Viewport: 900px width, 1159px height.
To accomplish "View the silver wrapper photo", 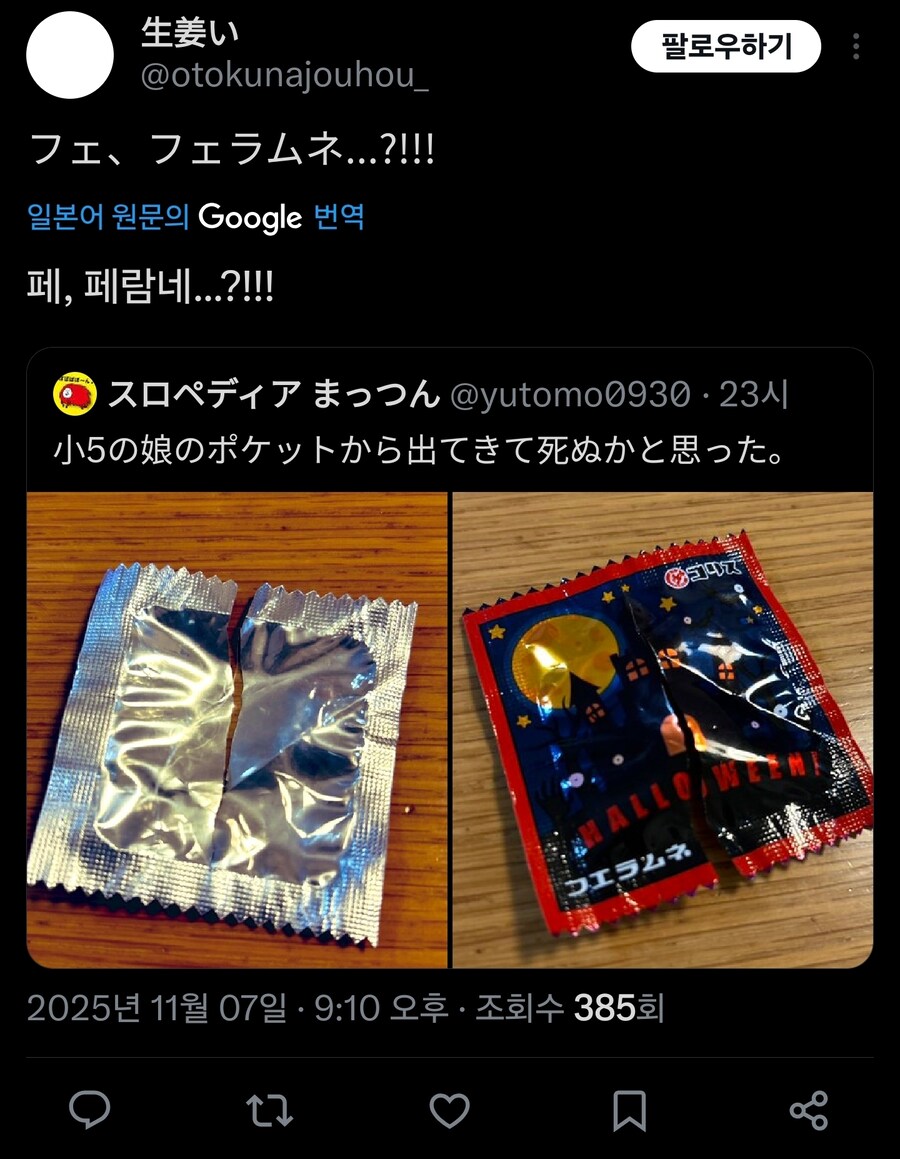I will (237, 730).
